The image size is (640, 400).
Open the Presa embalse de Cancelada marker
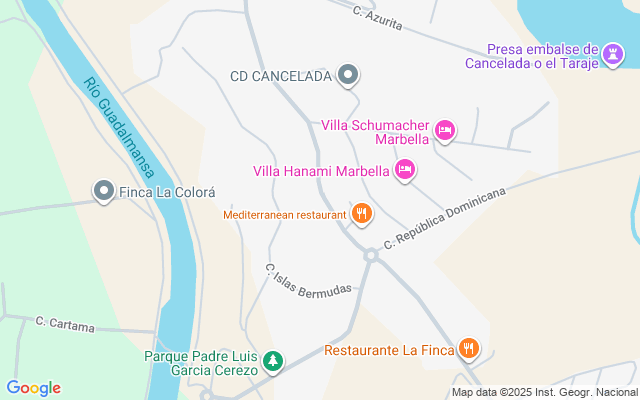(589, 50)
